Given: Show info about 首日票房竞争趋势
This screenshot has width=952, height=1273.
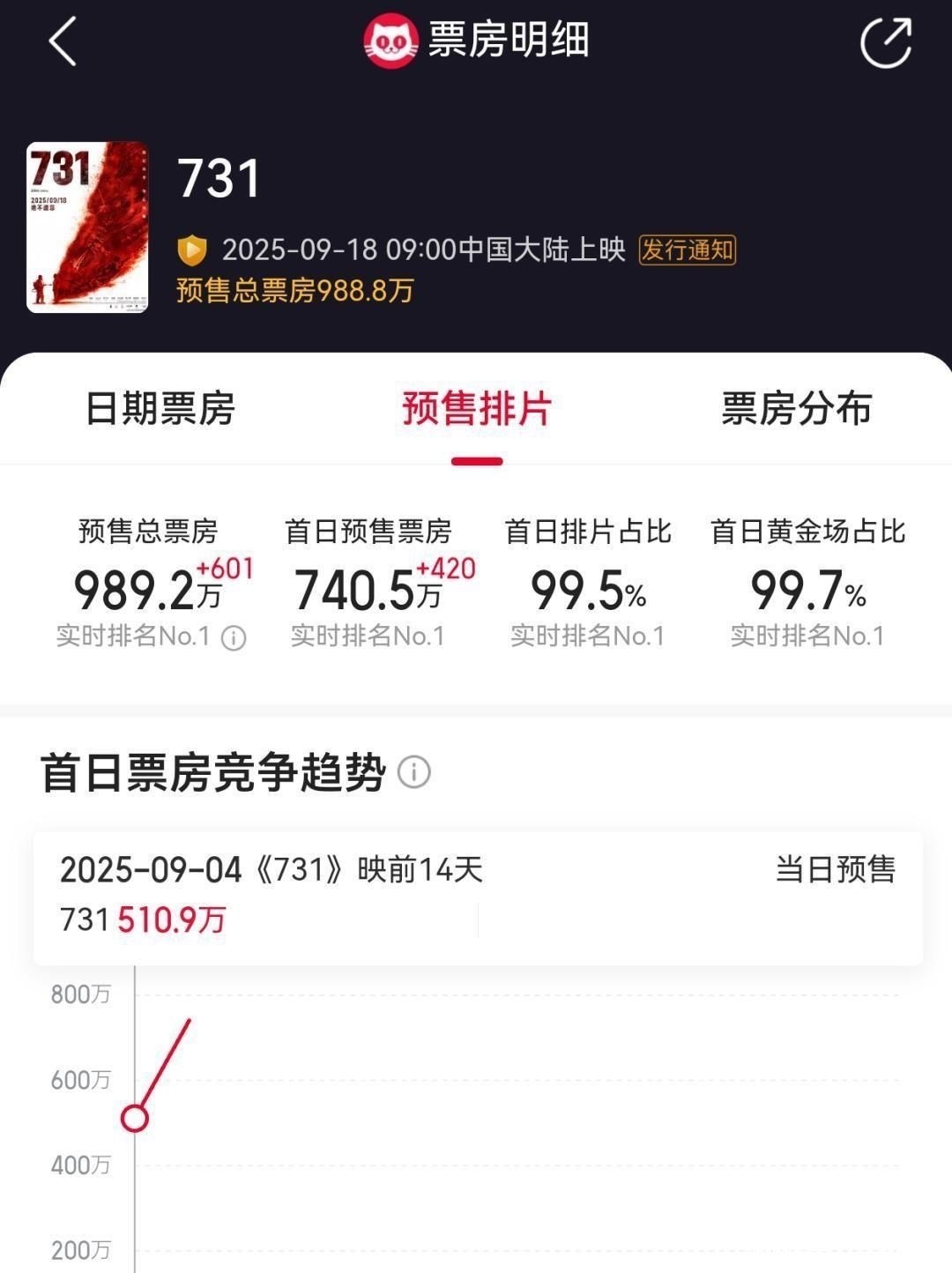Looking at the screenshot, I should [414, 772].
